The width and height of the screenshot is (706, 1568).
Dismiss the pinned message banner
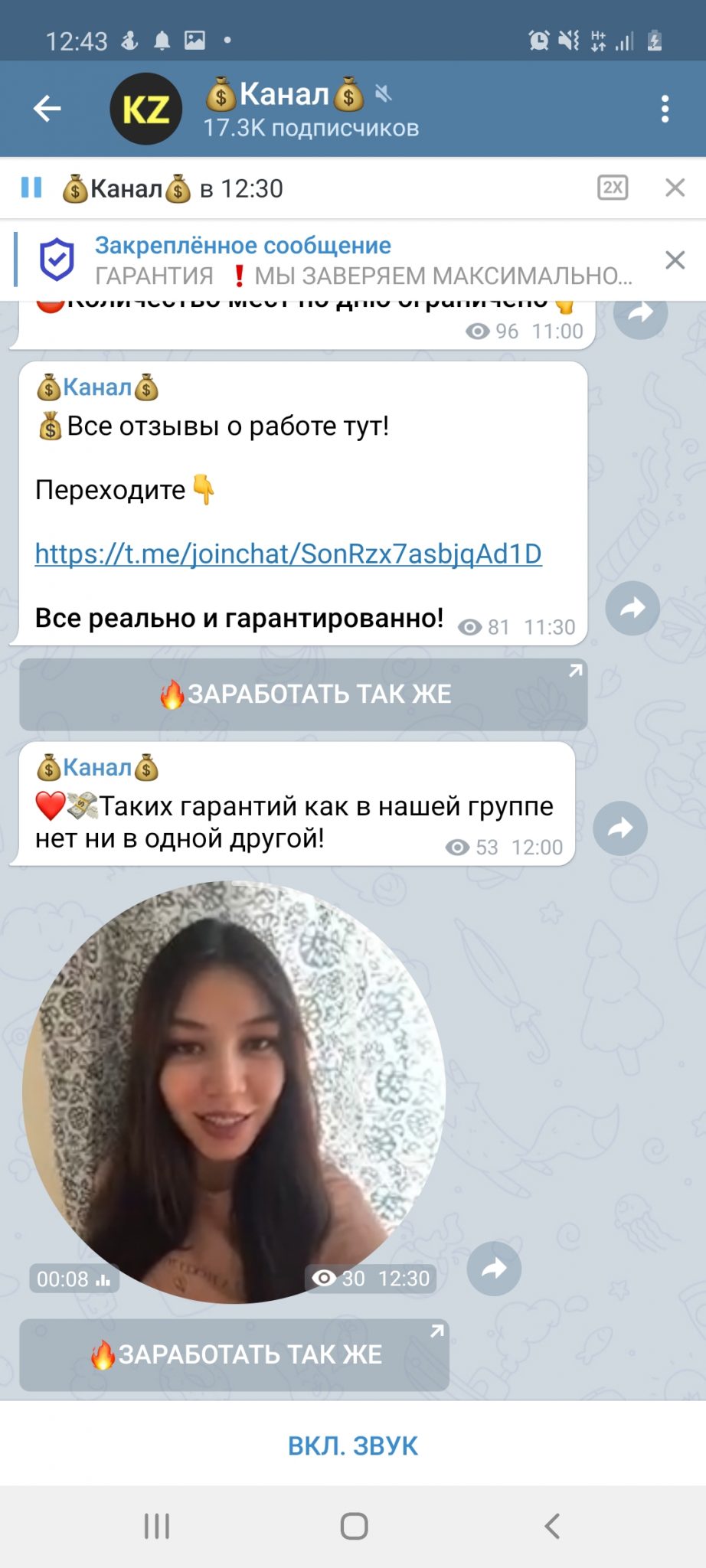(x=675, y=260)
